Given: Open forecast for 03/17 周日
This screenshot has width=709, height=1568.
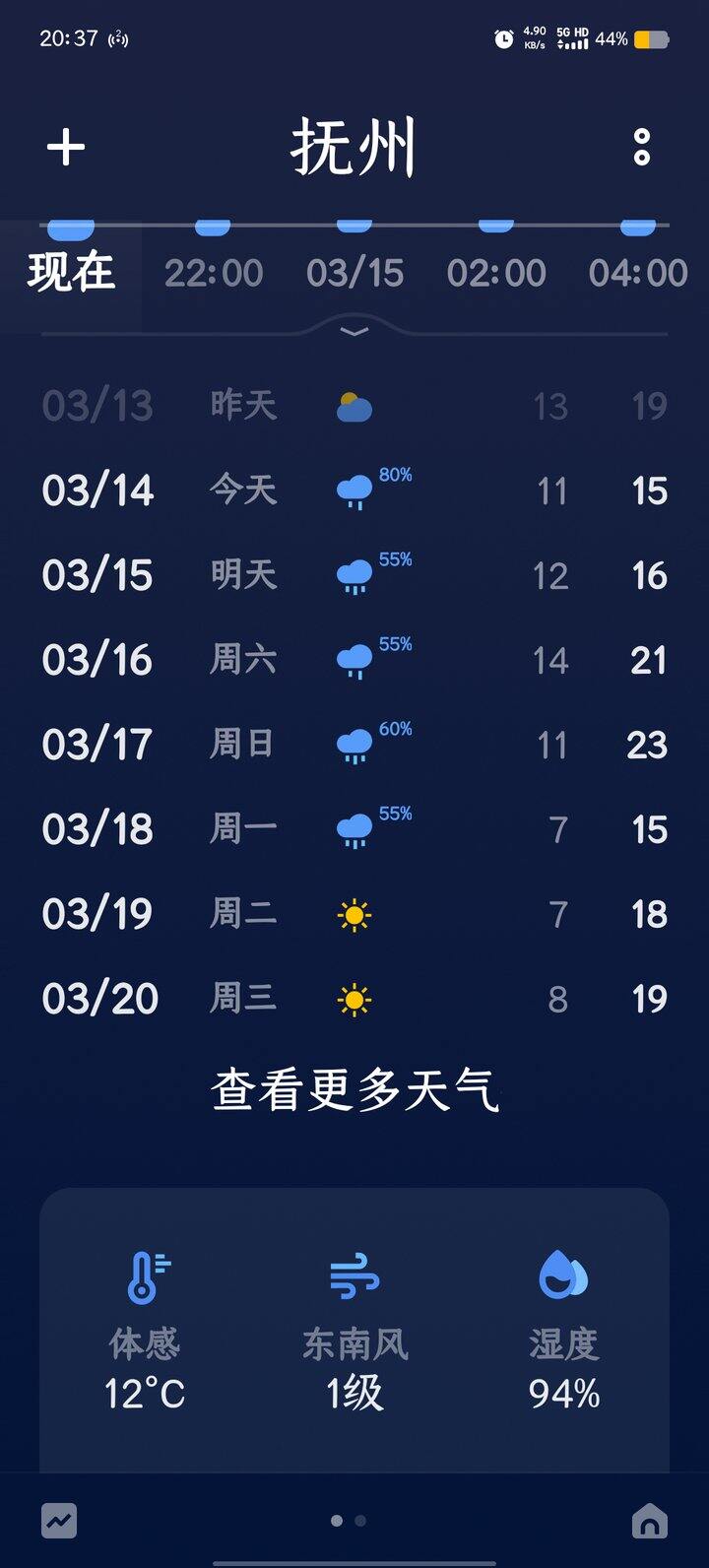Looking at the screenshot, I should click(354, 745).
